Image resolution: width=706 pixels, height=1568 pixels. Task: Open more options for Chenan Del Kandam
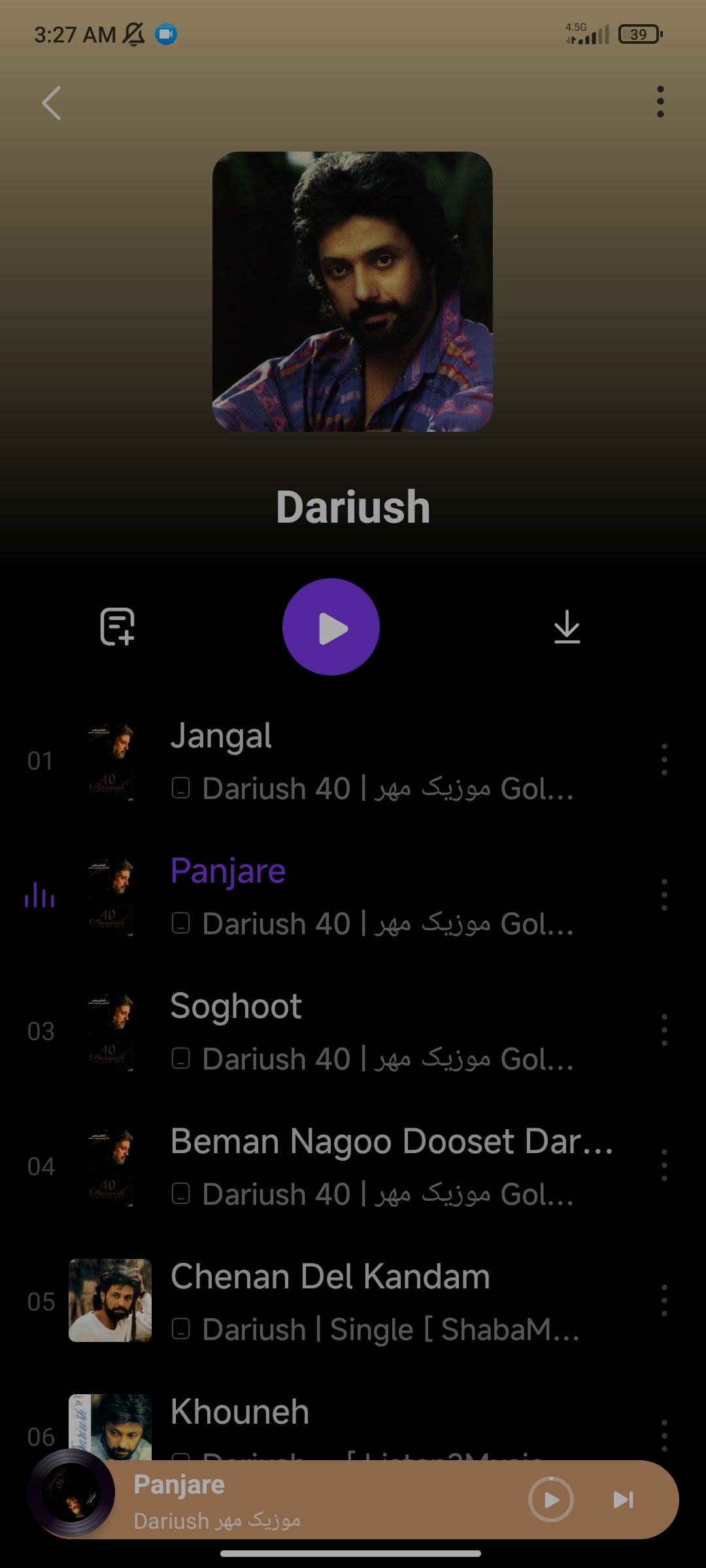664,1301
